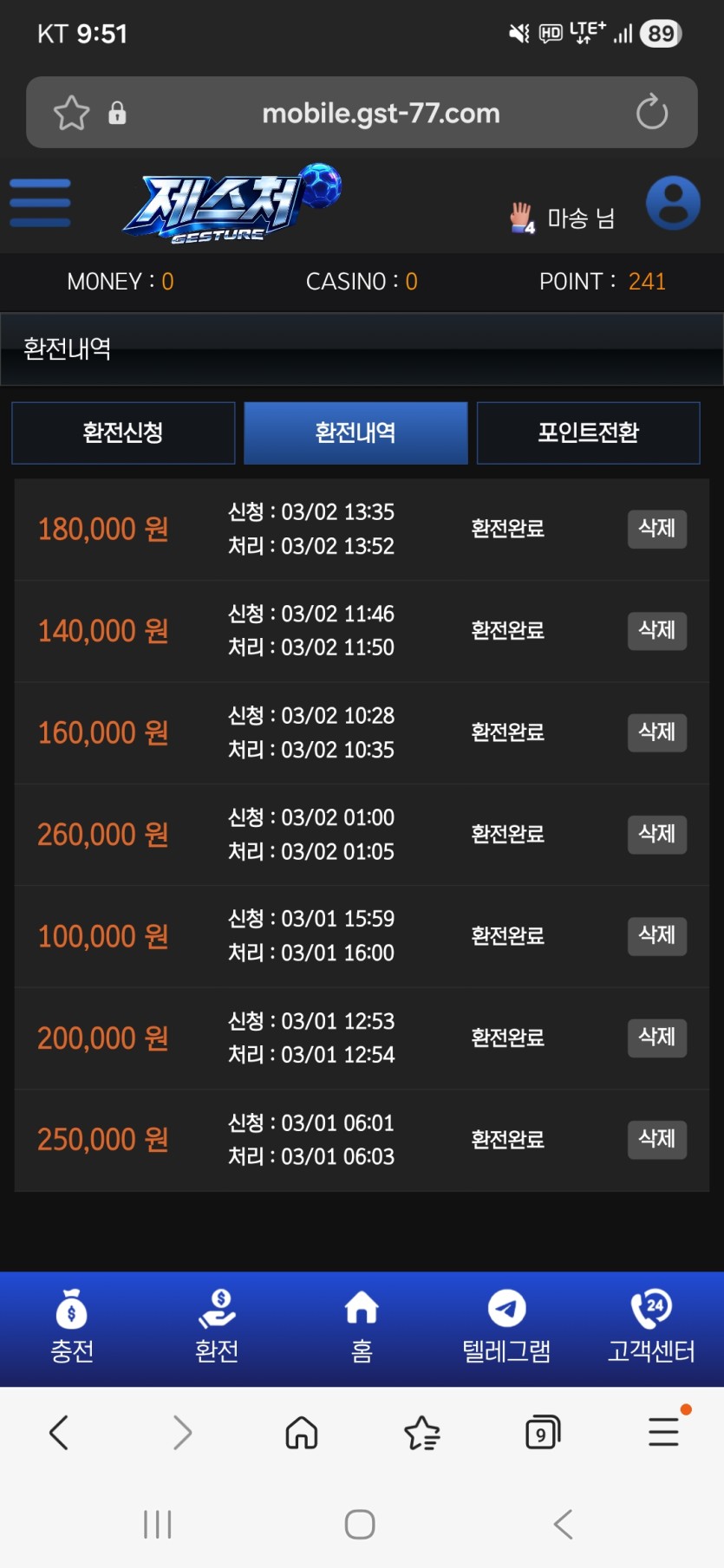724x1568 pixels.
Task: Reload the page in the address bar
Action: 651,113
